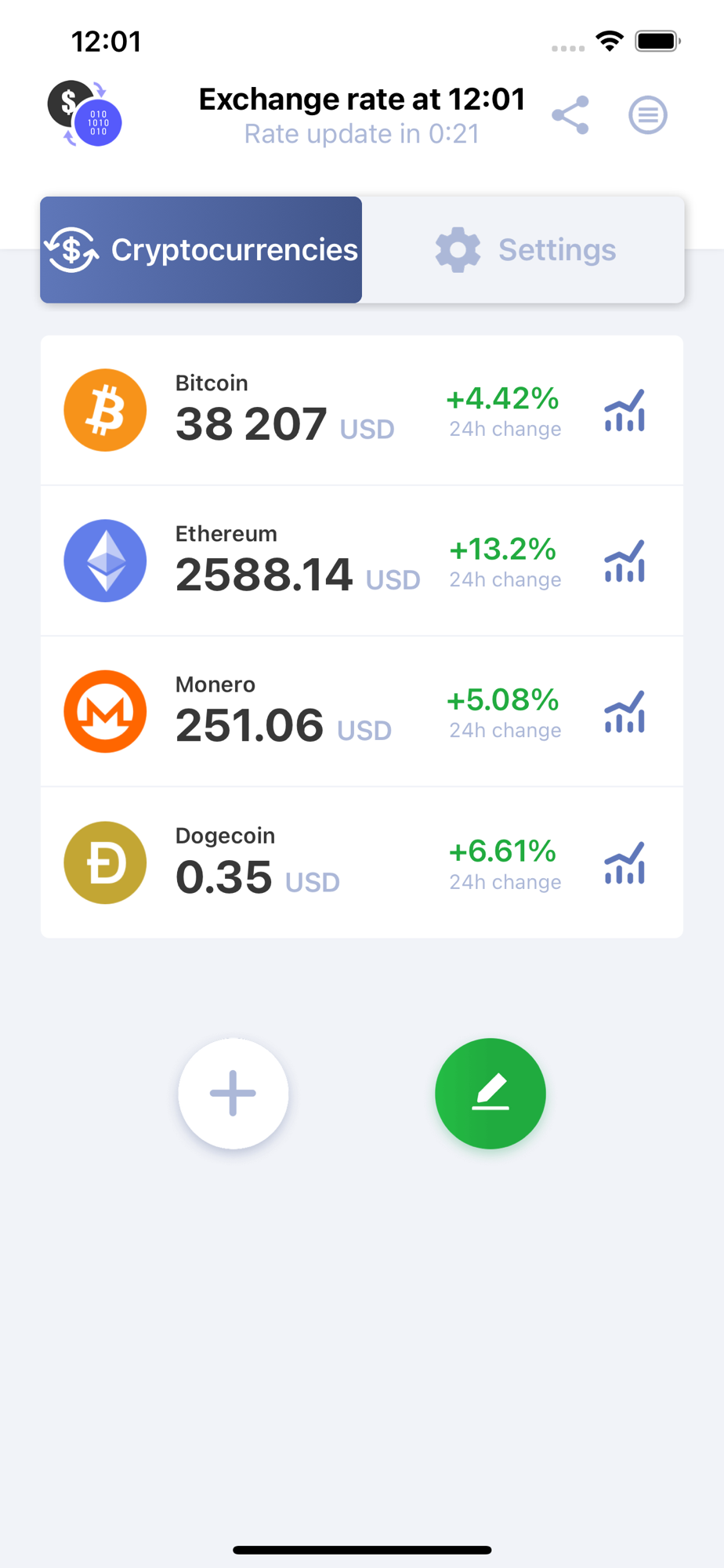Open the menu icon in header
724x1568 pixels.
click(648, 115)
